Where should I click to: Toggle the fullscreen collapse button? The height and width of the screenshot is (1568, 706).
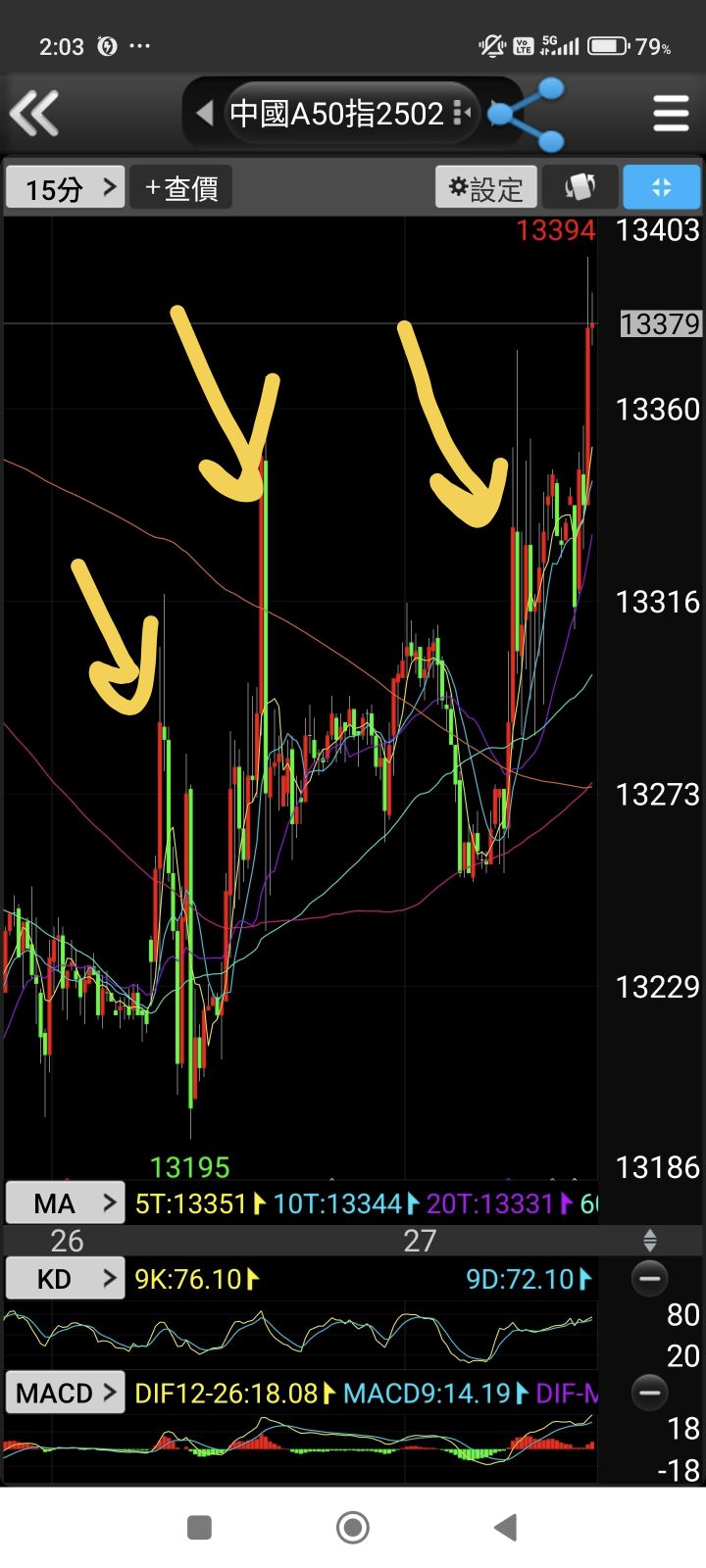click(x=662, y=187)
